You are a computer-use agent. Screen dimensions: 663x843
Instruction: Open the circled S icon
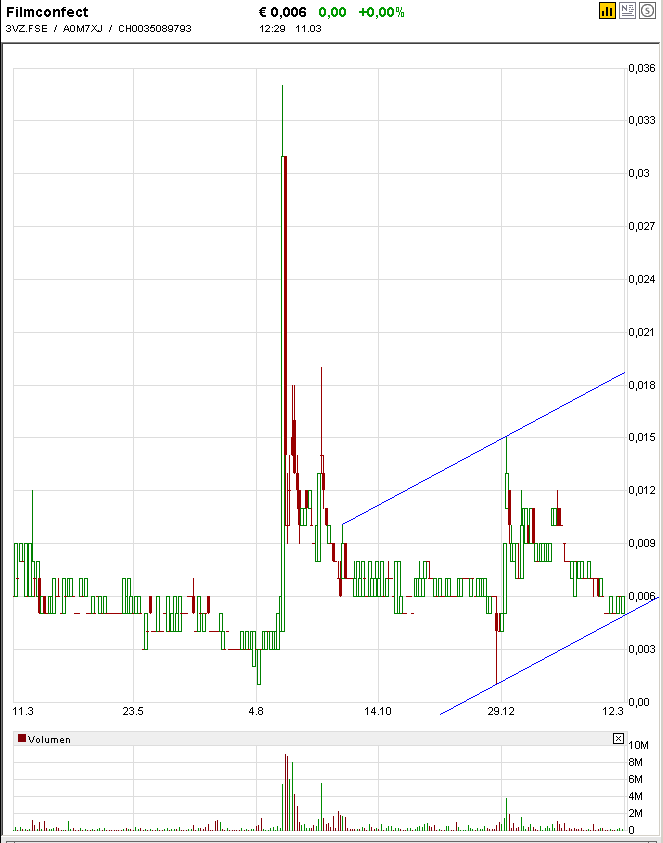tap(647, 11)
